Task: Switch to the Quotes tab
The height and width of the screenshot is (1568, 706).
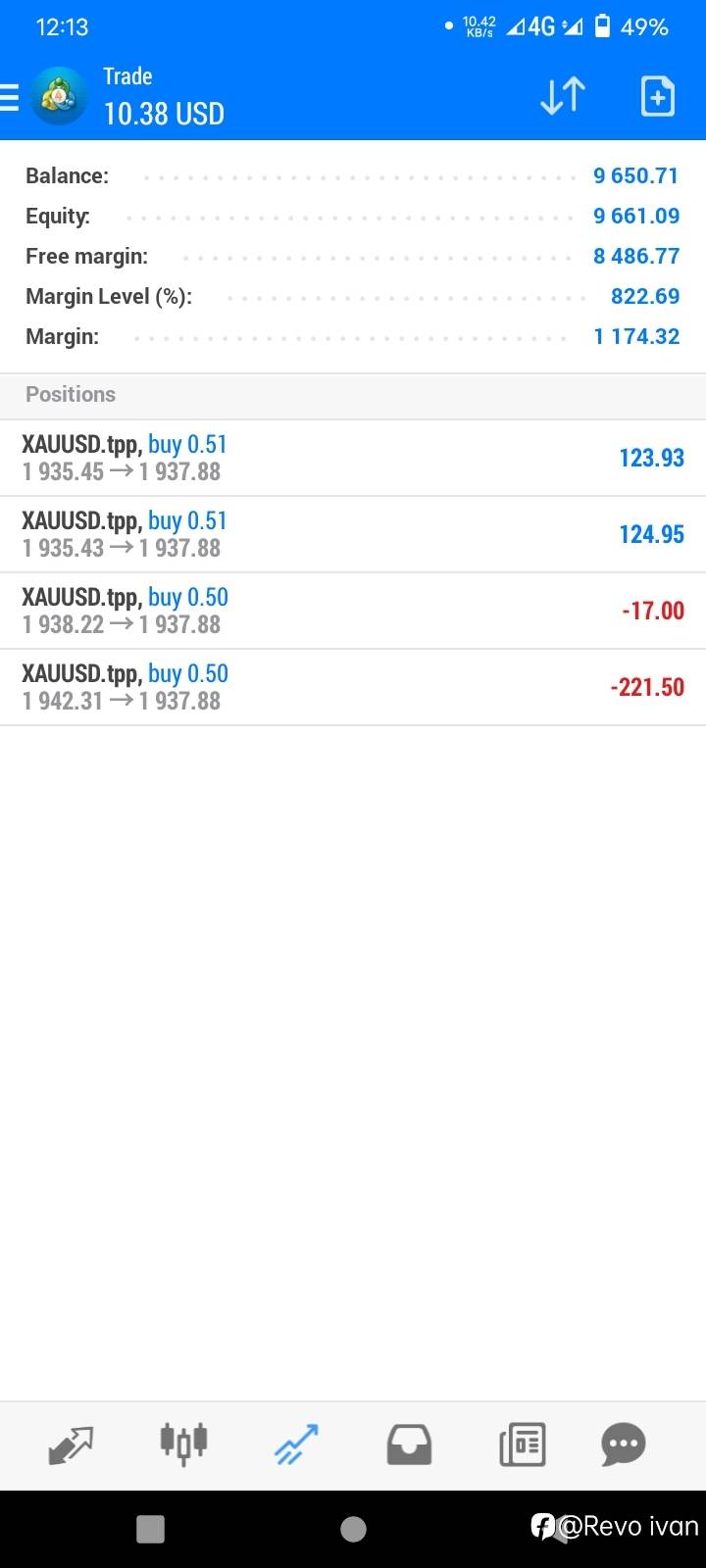Action: [x=71, y=1445]
